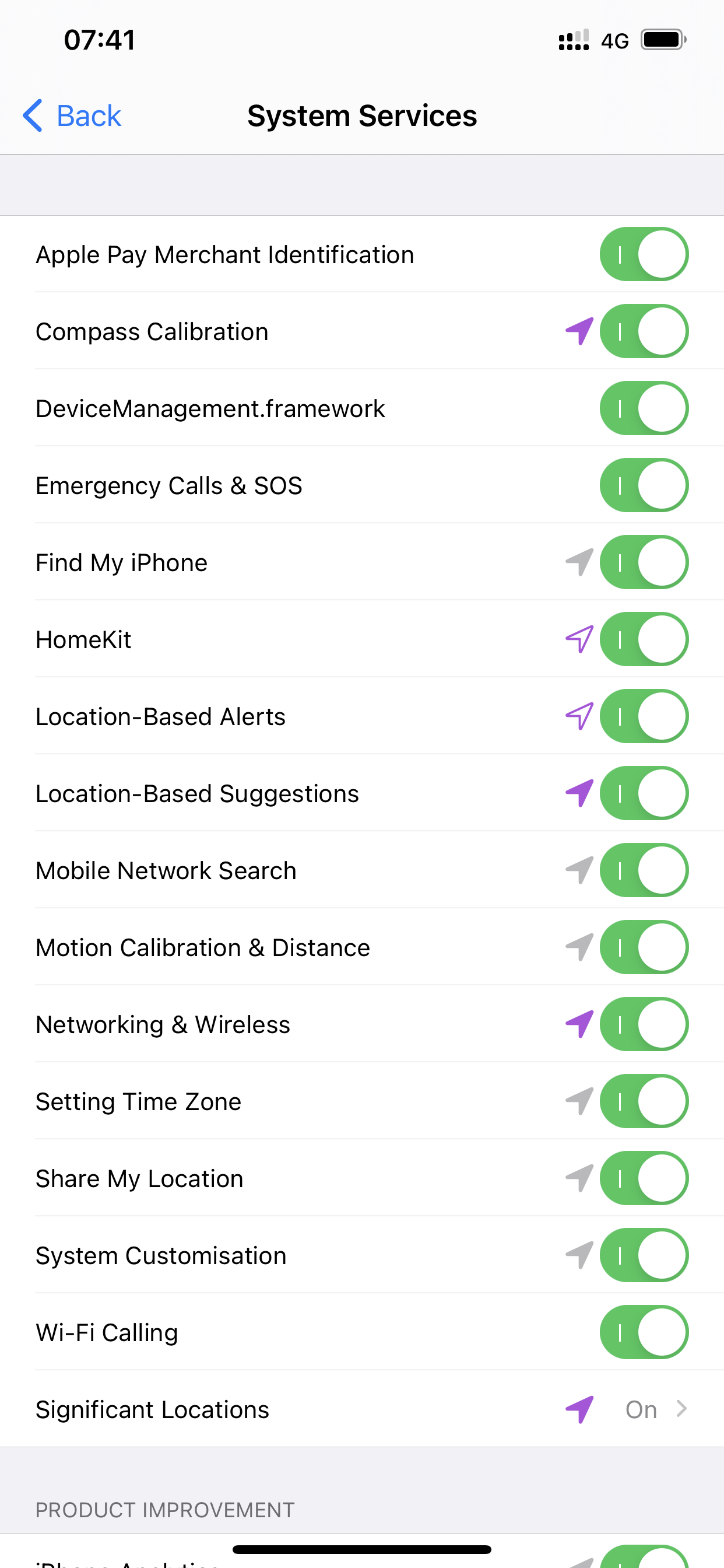Turn off Apple Pay Merchant Identification
This screenshot has height=1568, width=724.
(643, 254)
